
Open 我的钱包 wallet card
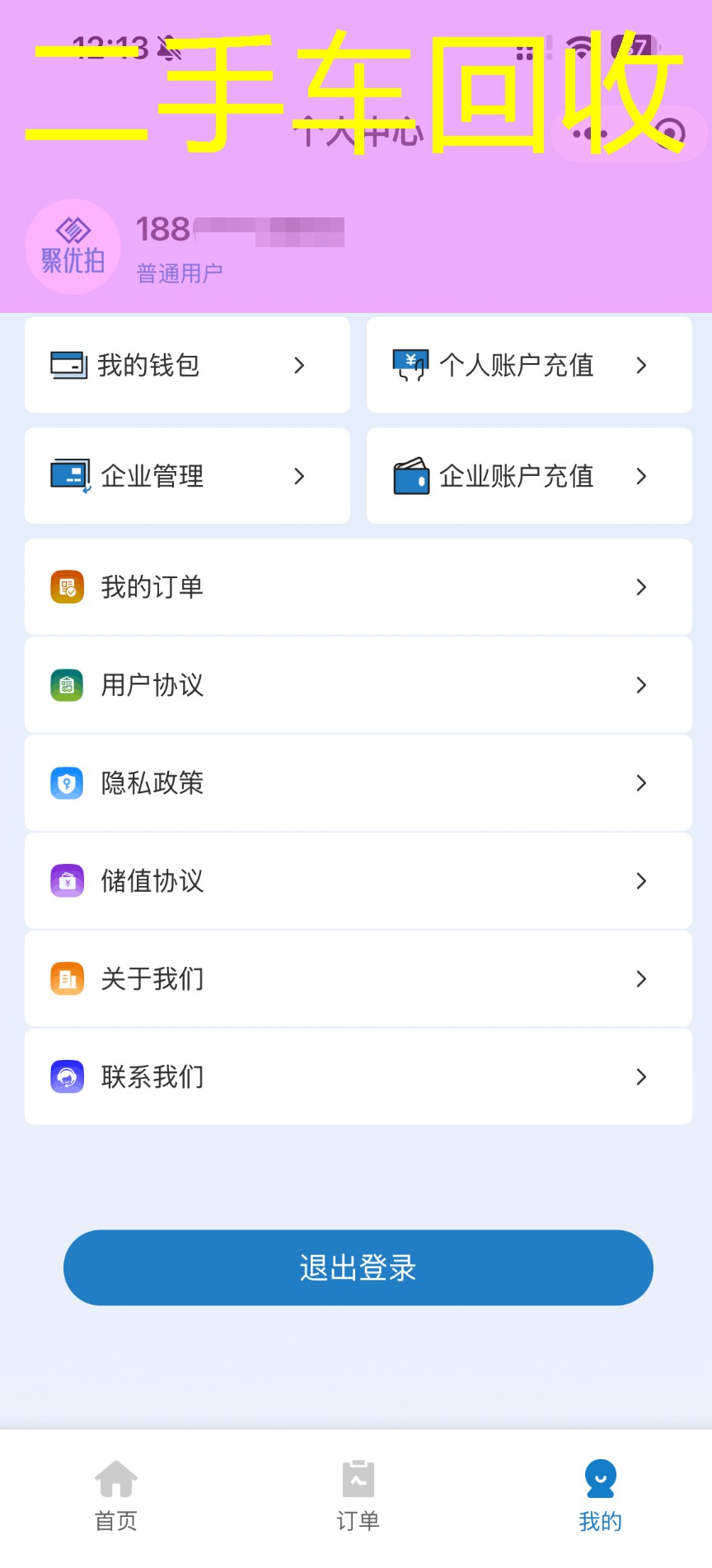tap(187, 365)
